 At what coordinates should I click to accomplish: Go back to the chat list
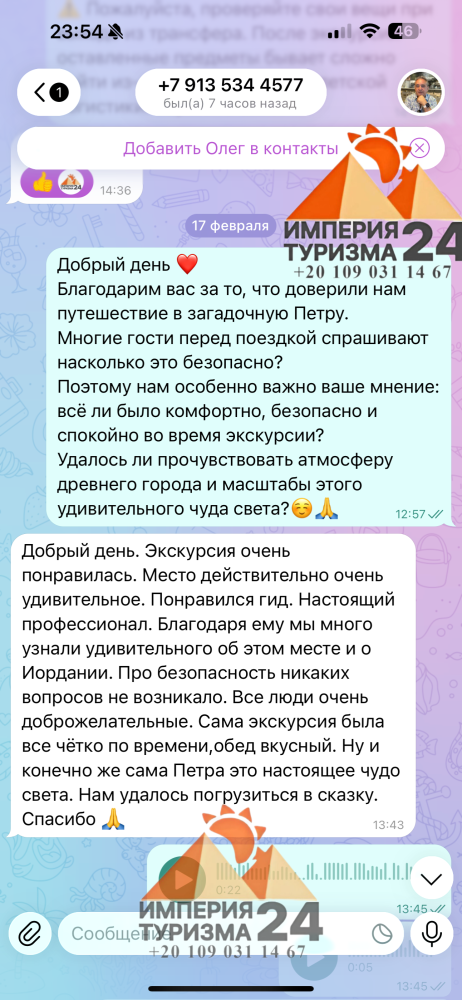click(48, 93)
